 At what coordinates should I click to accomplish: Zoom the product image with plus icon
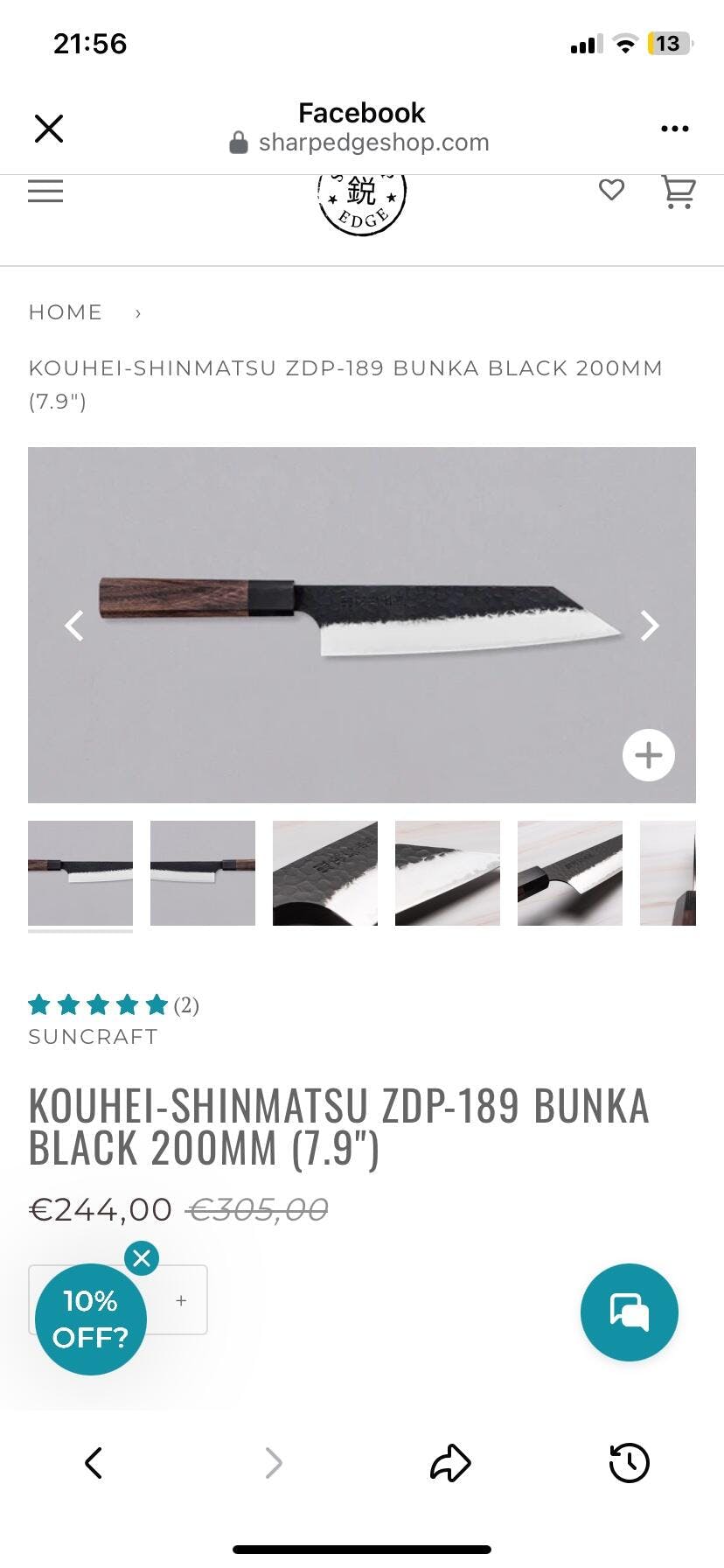tap(648, 754)
